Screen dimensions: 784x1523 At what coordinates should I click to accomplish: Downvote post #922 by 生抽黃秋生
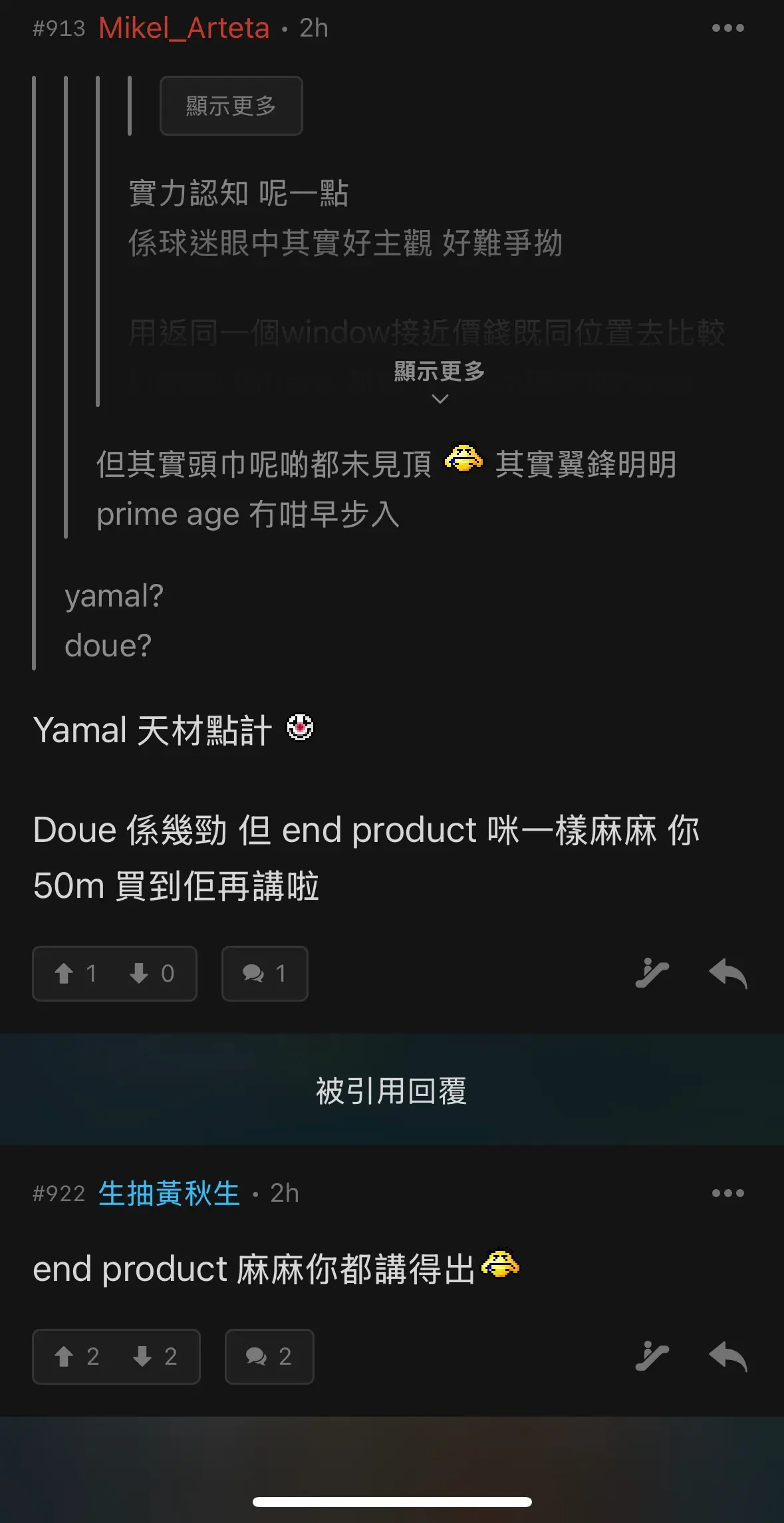click(x=154, y=1357)
